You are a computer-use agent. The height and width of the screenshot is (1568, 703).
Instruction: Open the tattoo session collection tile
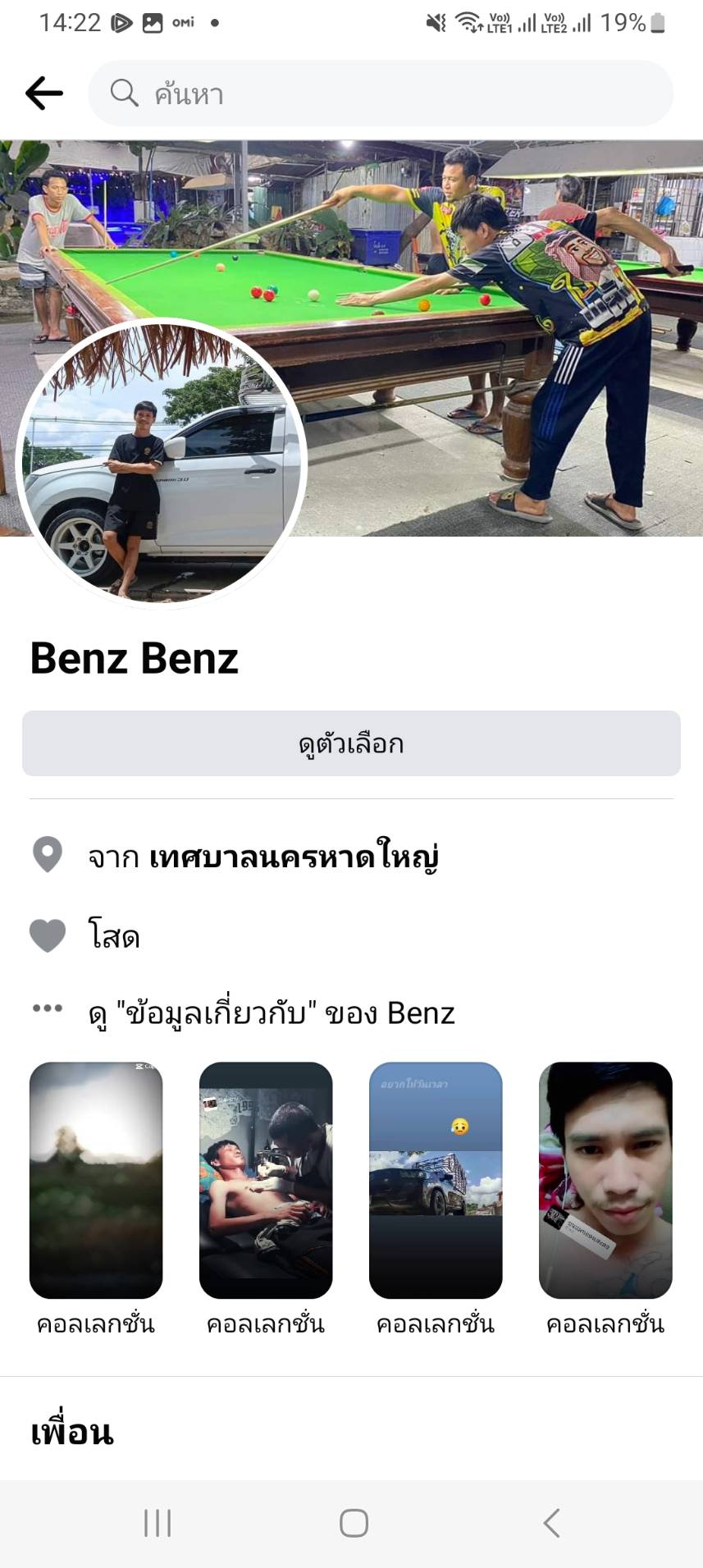266,1180
